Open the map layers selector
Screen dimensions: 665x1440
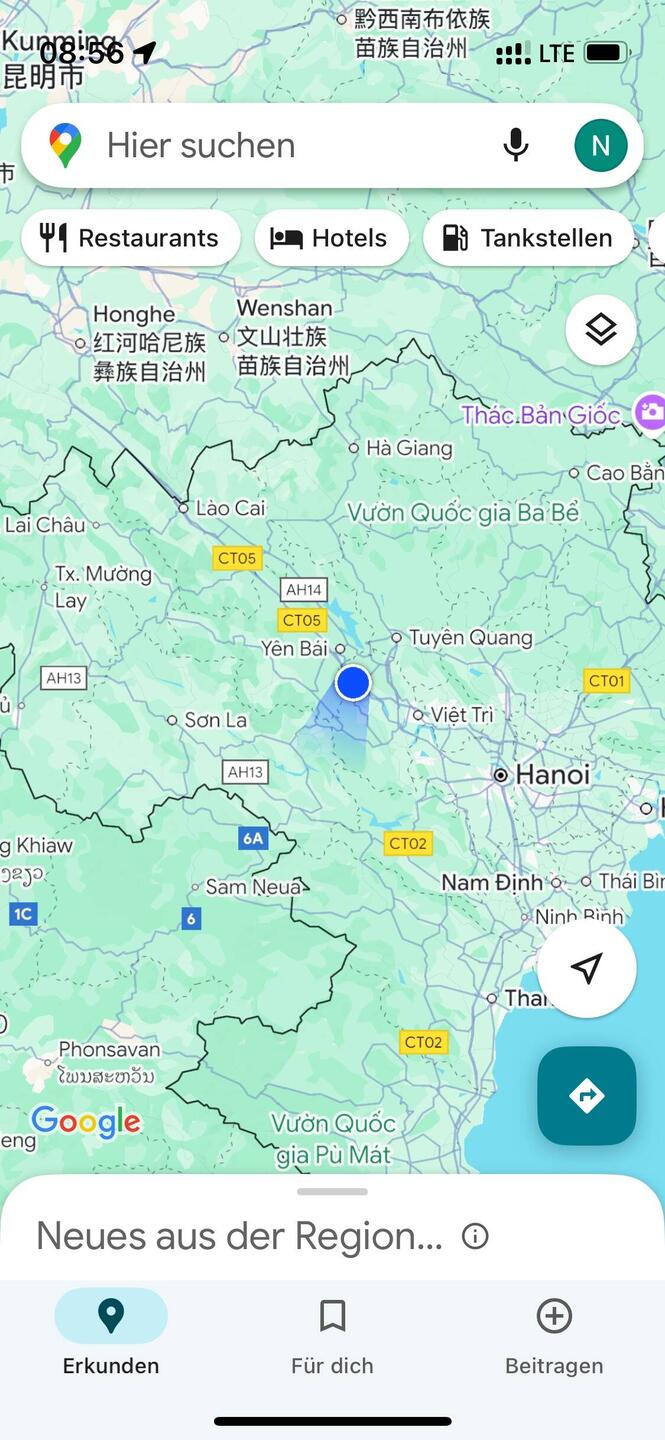coord(600,329)
